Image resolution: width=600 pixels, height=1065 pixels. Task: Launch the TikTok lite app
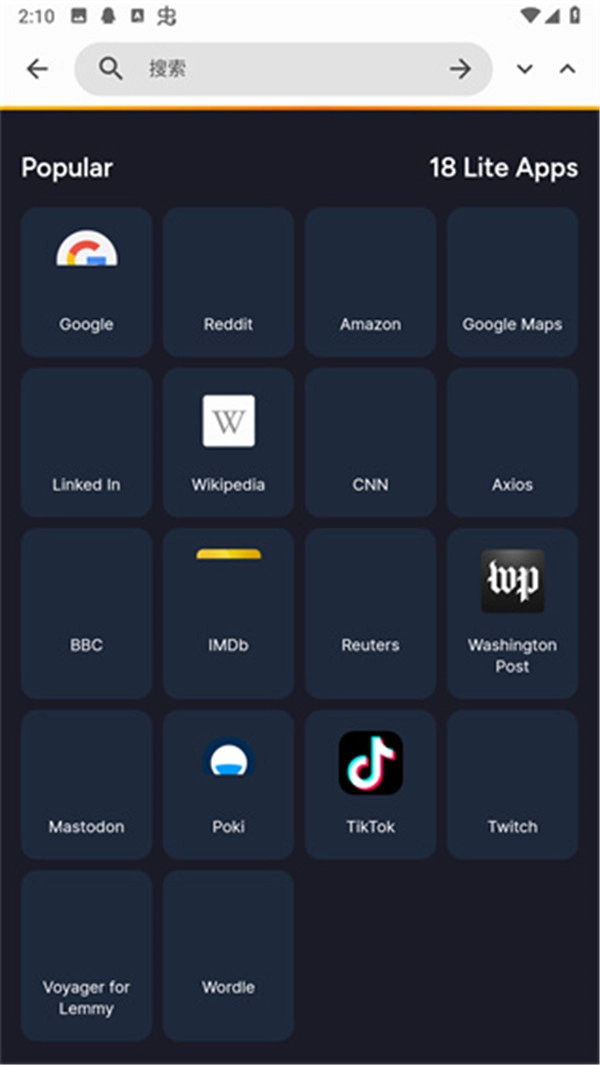click(370, 784)
